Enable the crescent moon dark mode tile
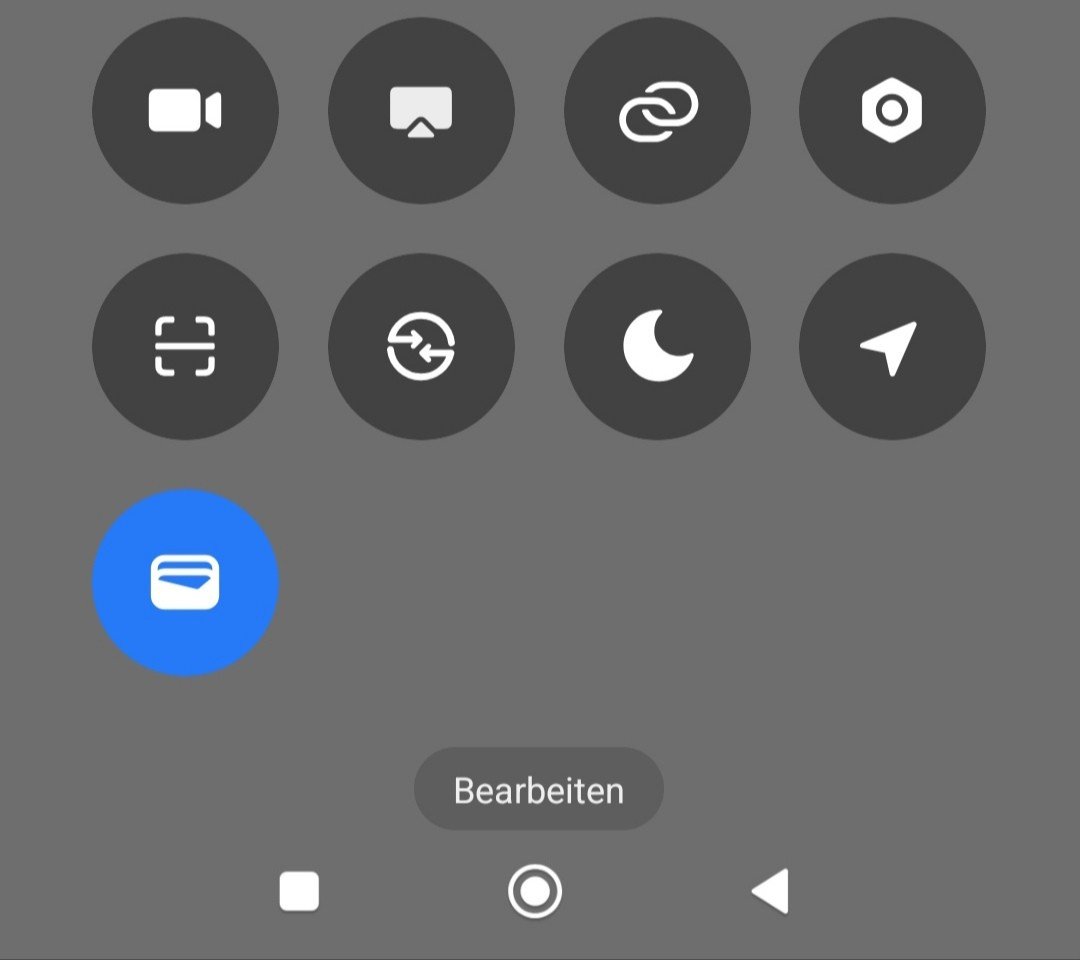This screenshot has height=960, width=1080. tap(657, 346)
